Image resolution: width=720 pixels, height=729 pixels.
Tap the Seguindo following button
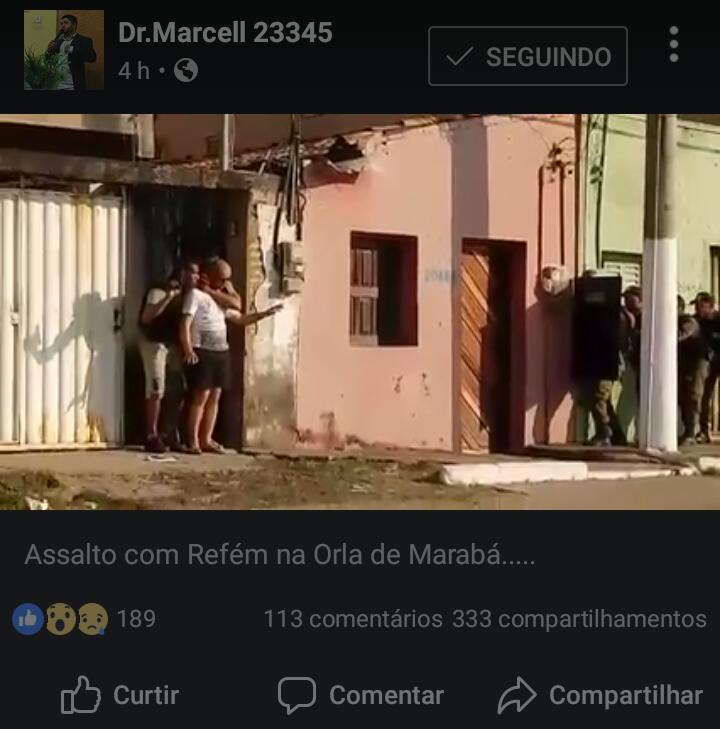(x=527, y=56)
